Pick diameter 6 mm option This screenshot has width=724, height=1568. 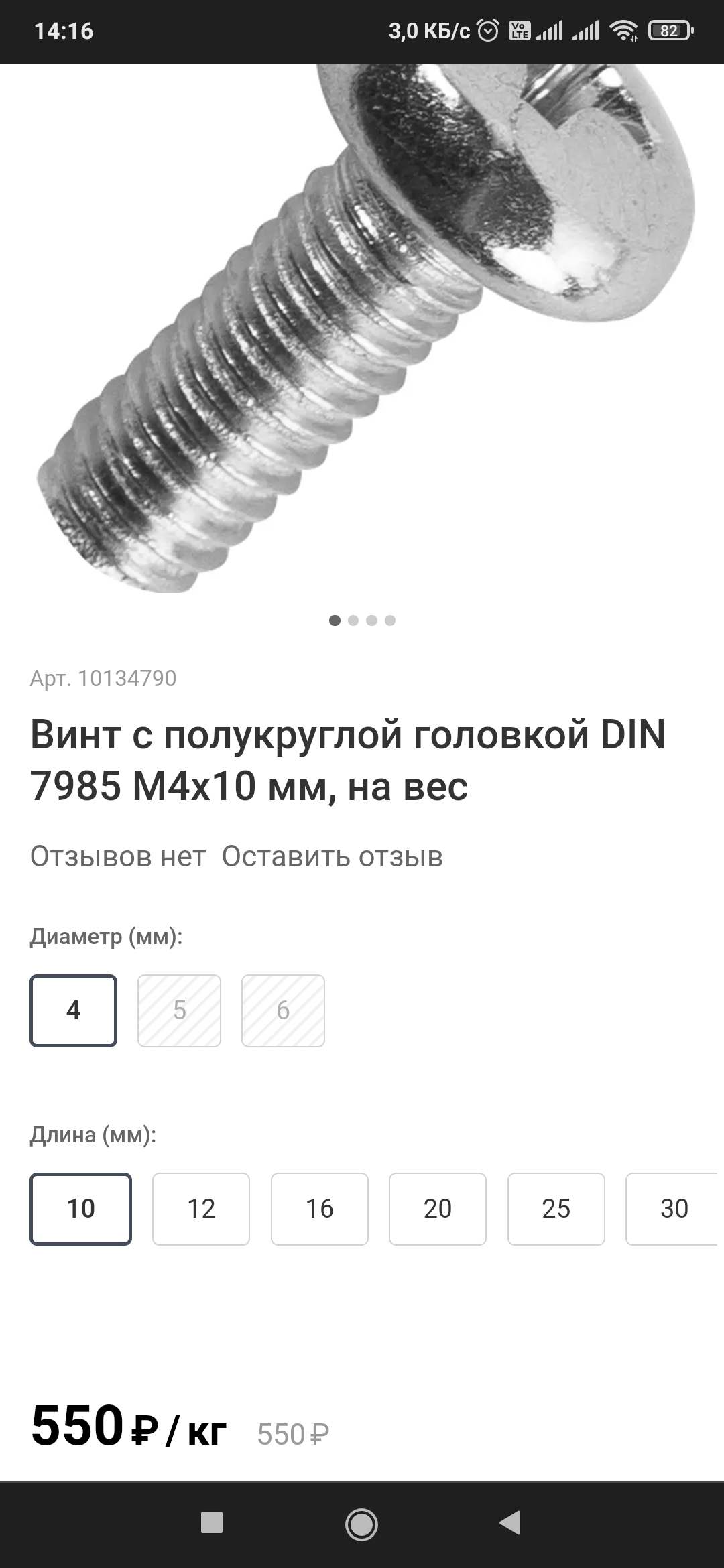tap(283, 1010)
